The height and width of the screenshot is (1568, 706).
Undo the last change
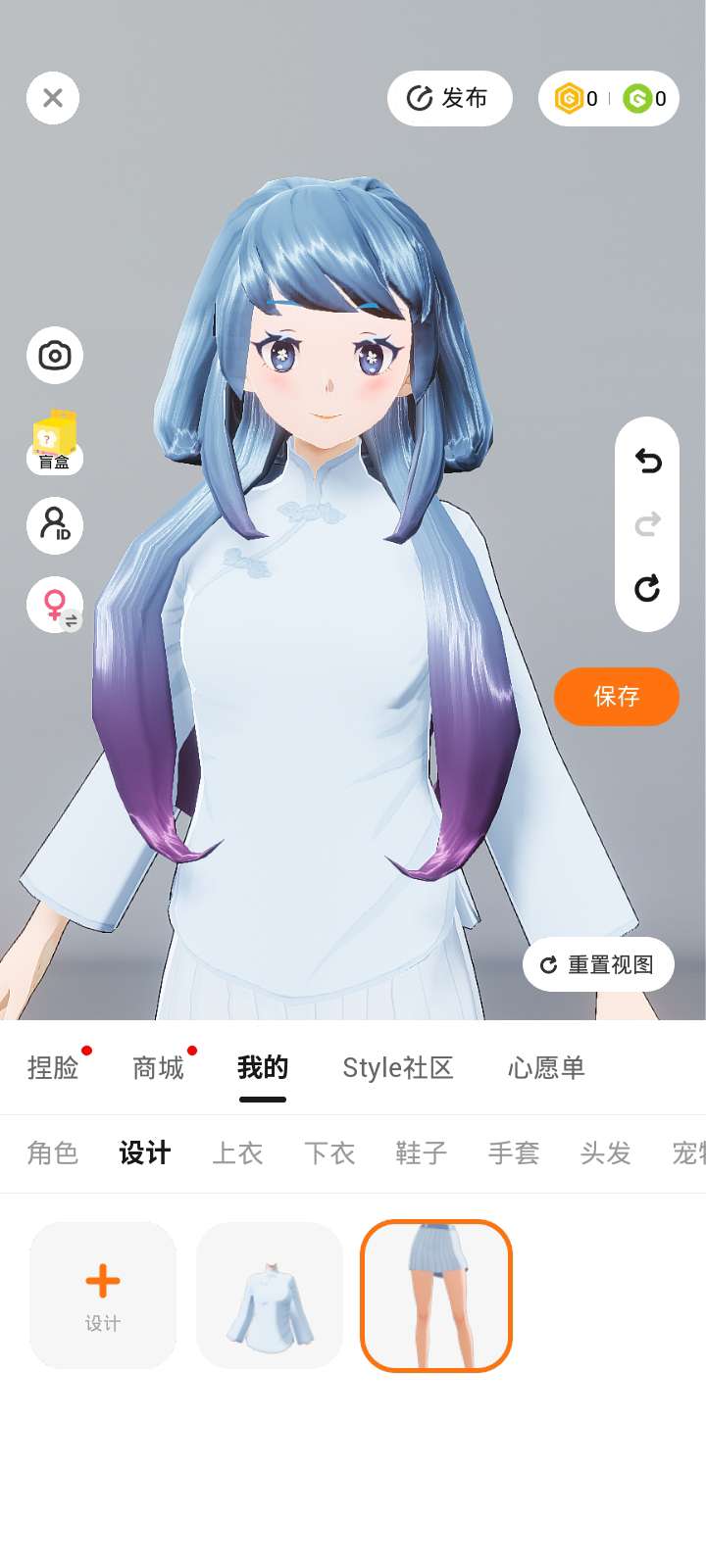pos(647,461)
